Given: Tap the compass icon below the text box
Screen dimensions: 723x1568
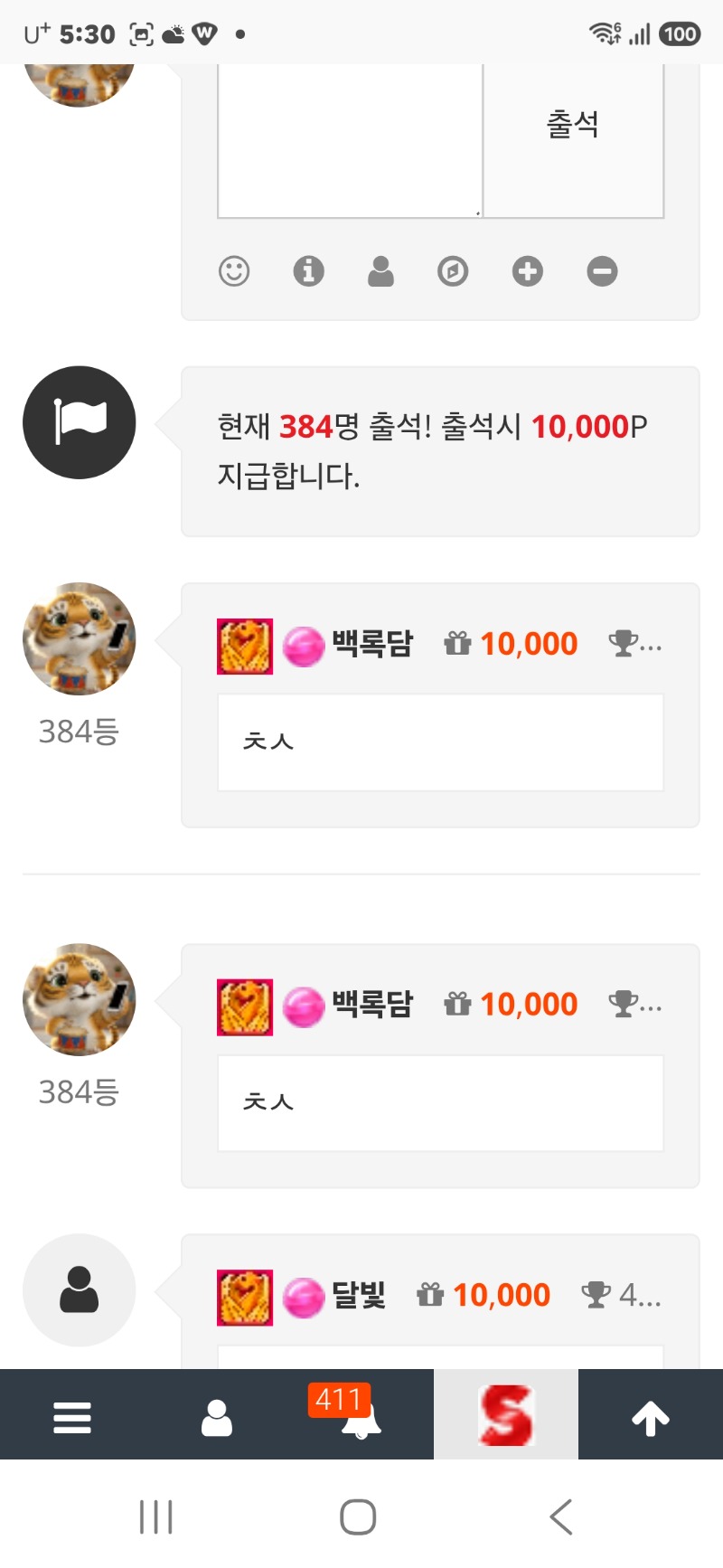Looking at the screenshot, I should (453, 270).
